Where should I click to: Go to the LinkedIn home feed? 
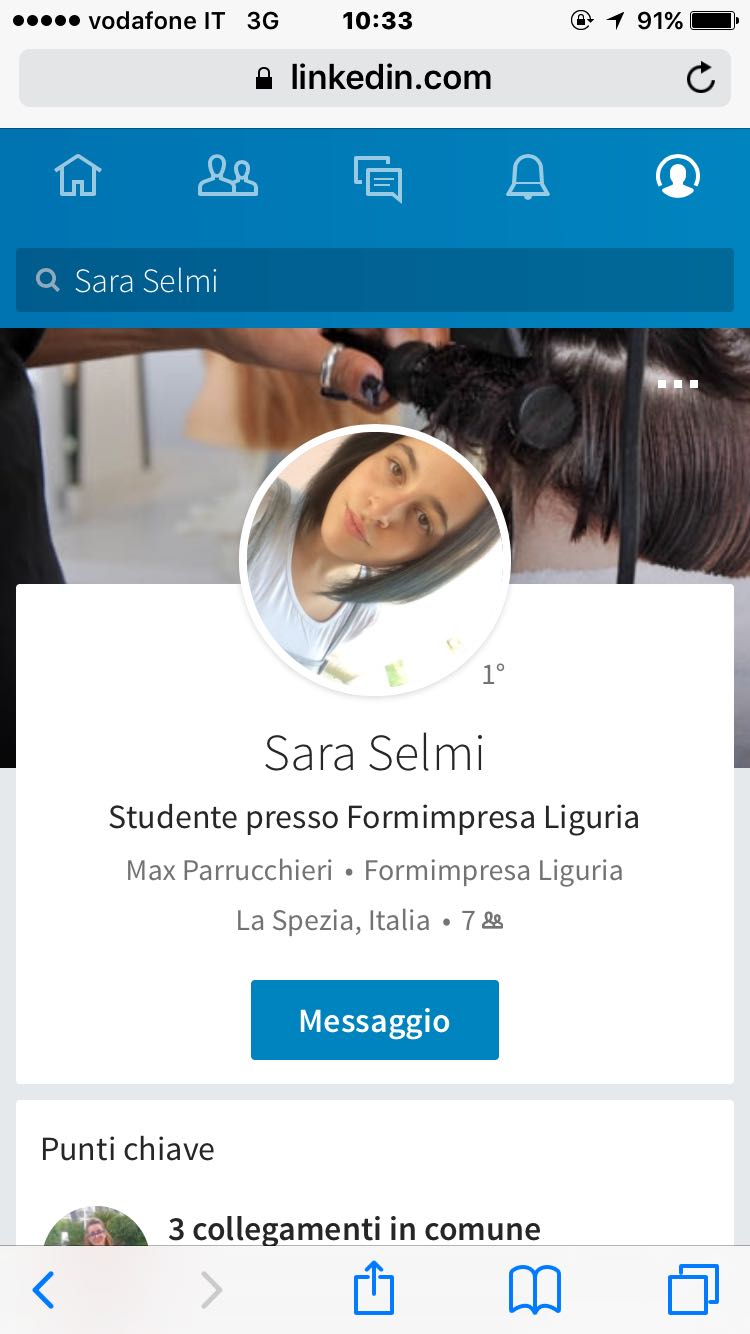point(77,176)
